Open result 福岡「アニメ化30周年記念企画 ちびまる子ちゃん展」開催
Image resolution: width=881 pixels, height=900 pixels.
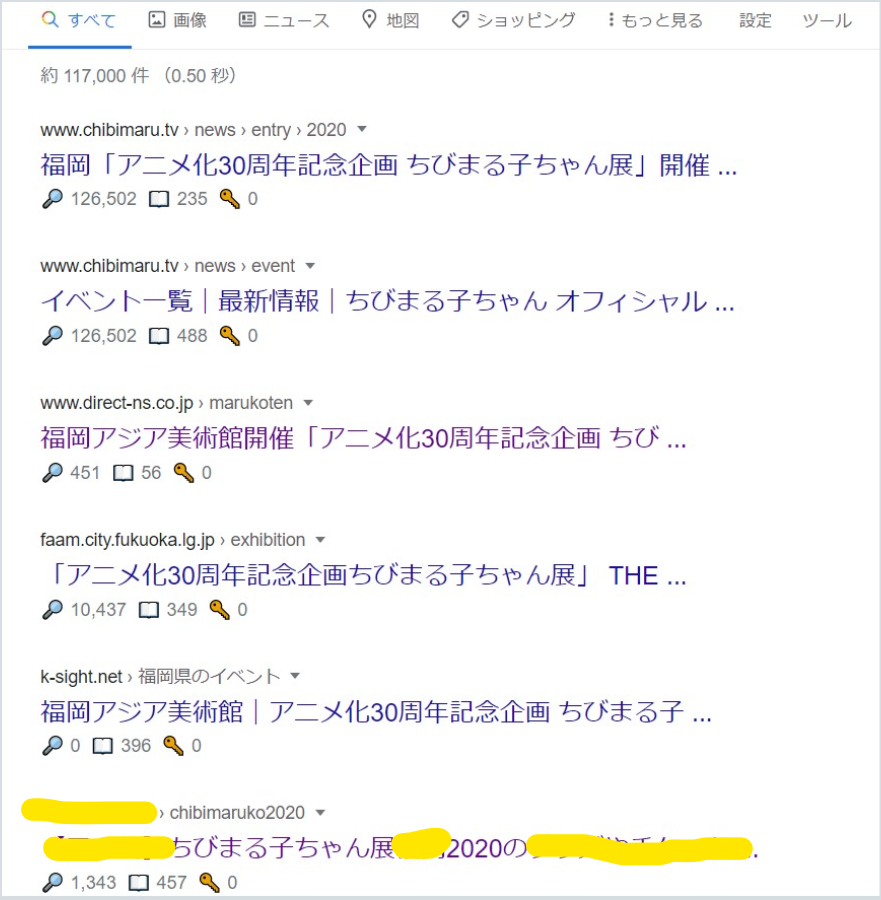coord(388,165)
